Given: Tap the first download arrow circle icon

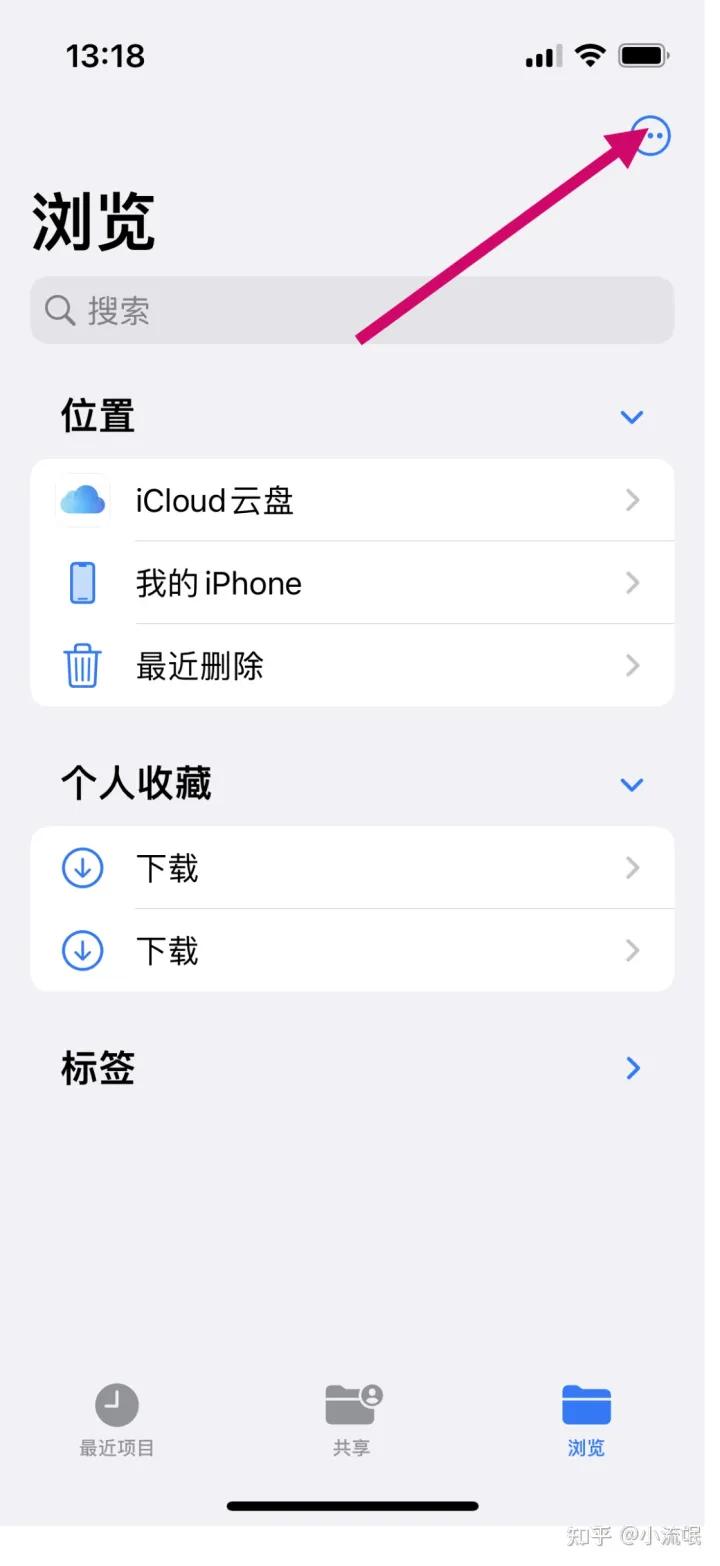Looking at the screenshot, I should [x=82, y=868].
